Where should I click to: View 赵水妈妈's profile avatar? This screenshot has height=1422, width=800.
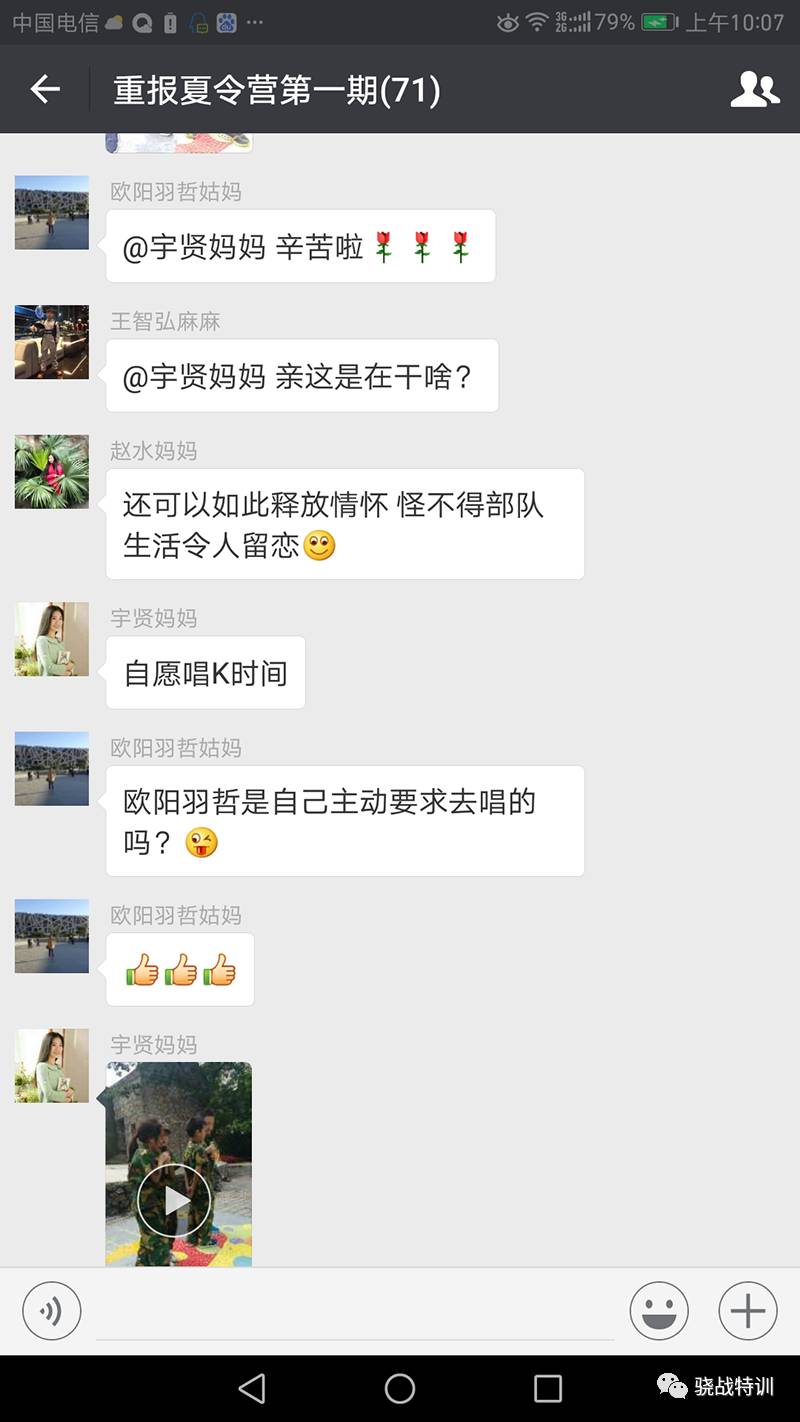point(52,472)
